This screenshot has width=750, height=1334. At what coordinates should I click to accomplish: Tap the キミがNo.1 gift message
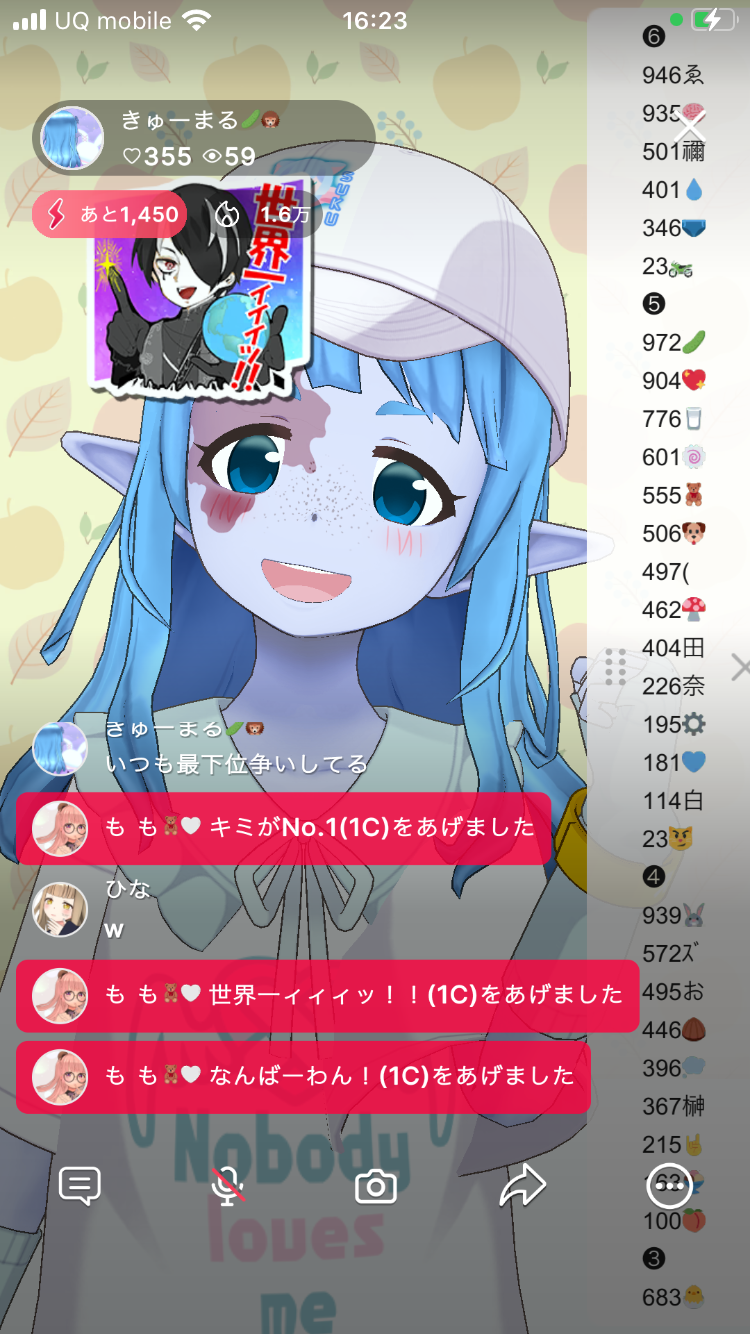pos(284,828)
